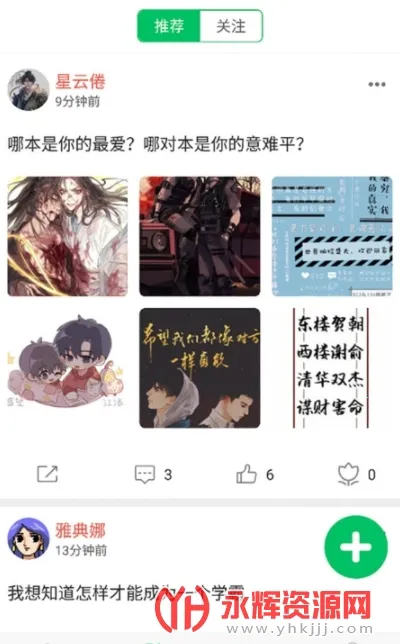Viewport: 400px width, 644px height.
Task: View the blue text collage image
Action: [332, 236]
